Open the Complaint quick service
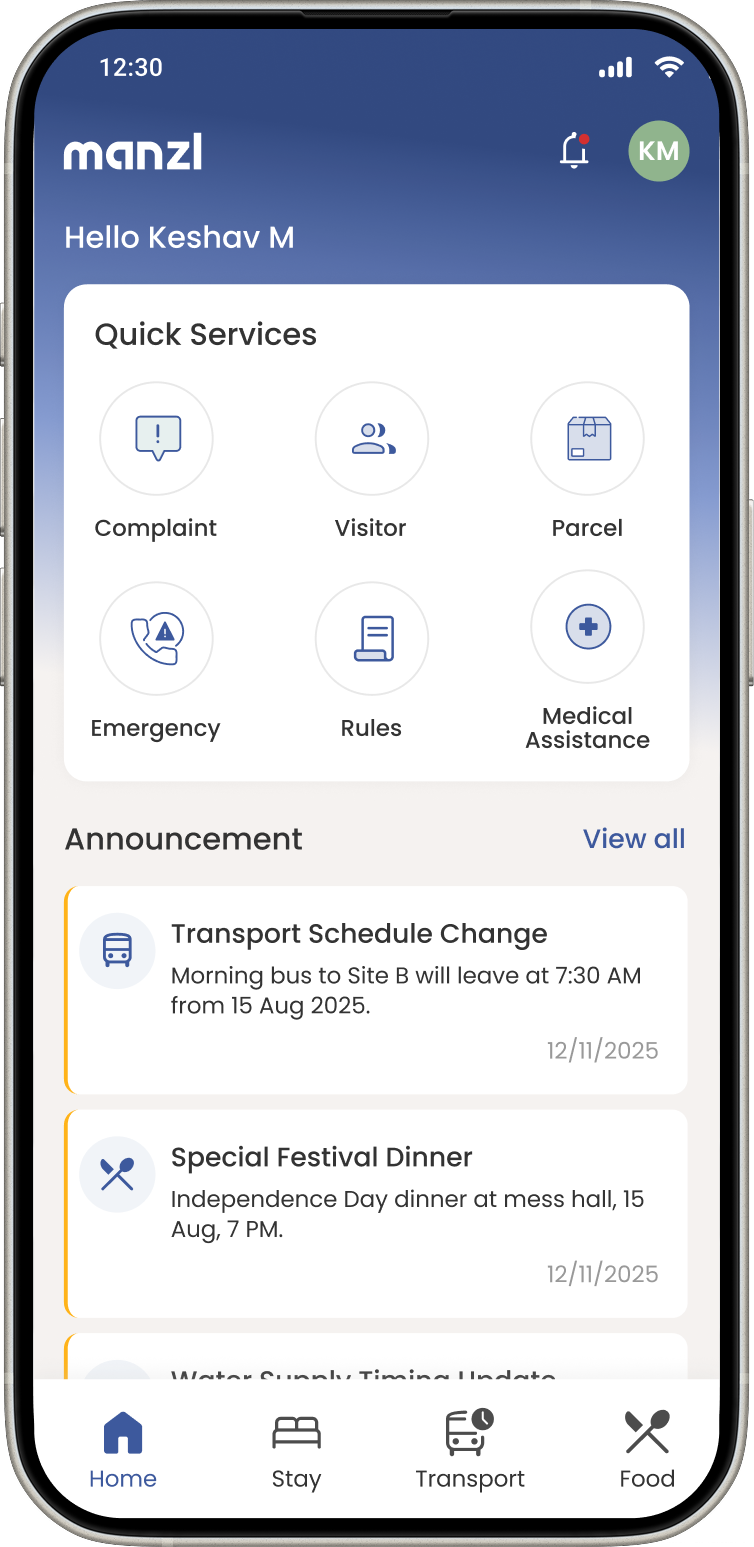 coord(156,439)
